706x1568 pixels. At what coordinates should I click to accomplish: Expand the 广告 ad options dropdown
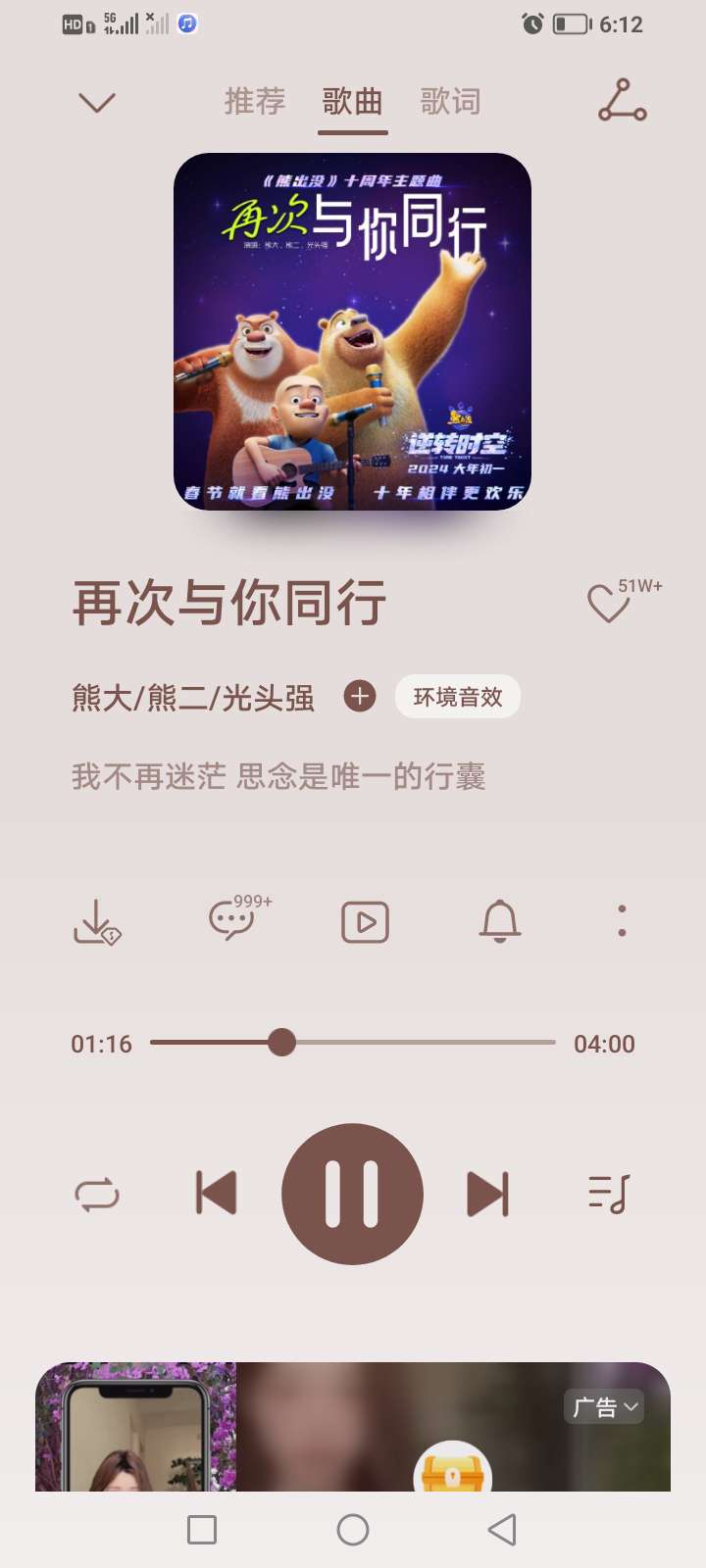[x=605, y=1407]
